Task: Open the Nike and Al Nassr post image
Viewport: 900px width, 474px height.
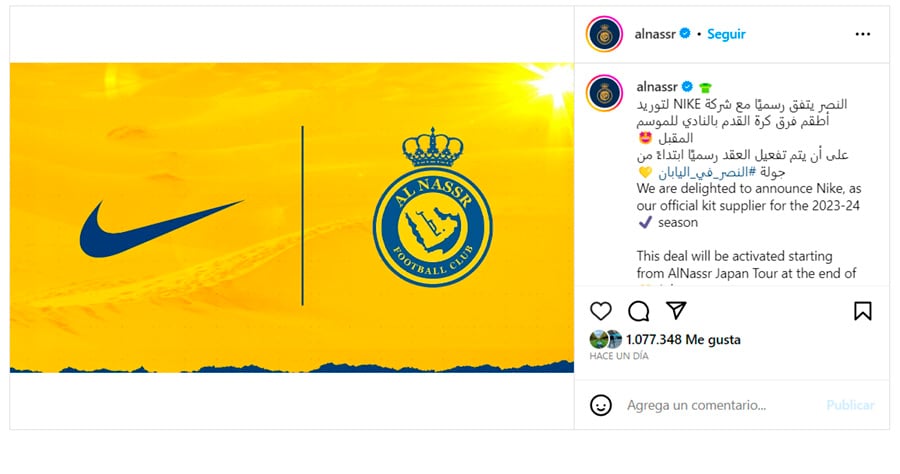Action: coord(292,218)
